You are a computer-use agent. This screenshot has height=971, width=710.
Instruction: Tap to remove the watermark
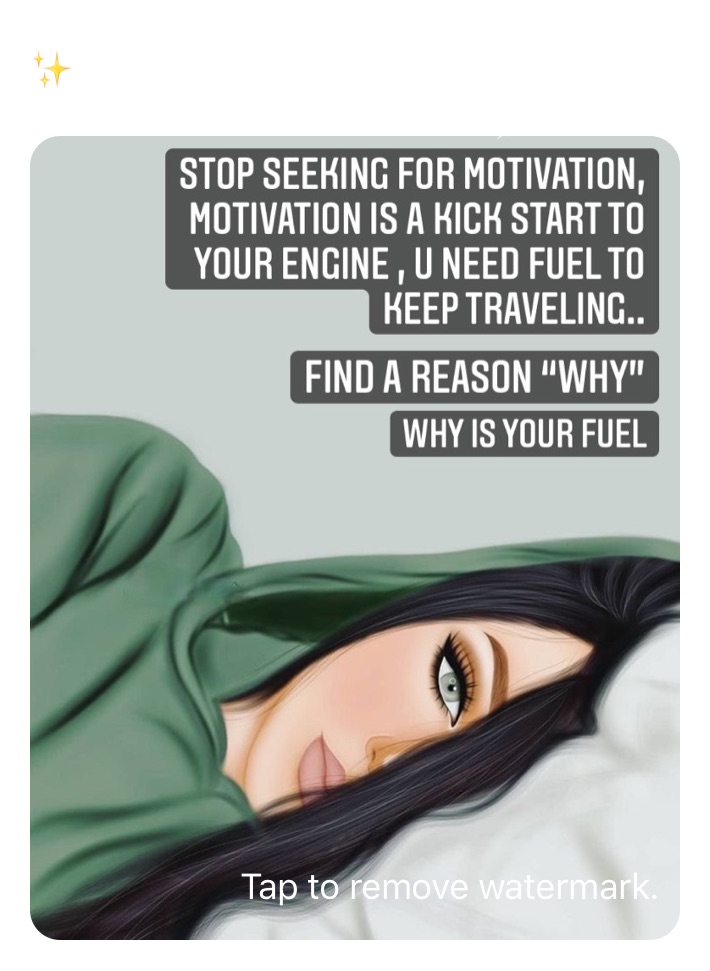449,887
